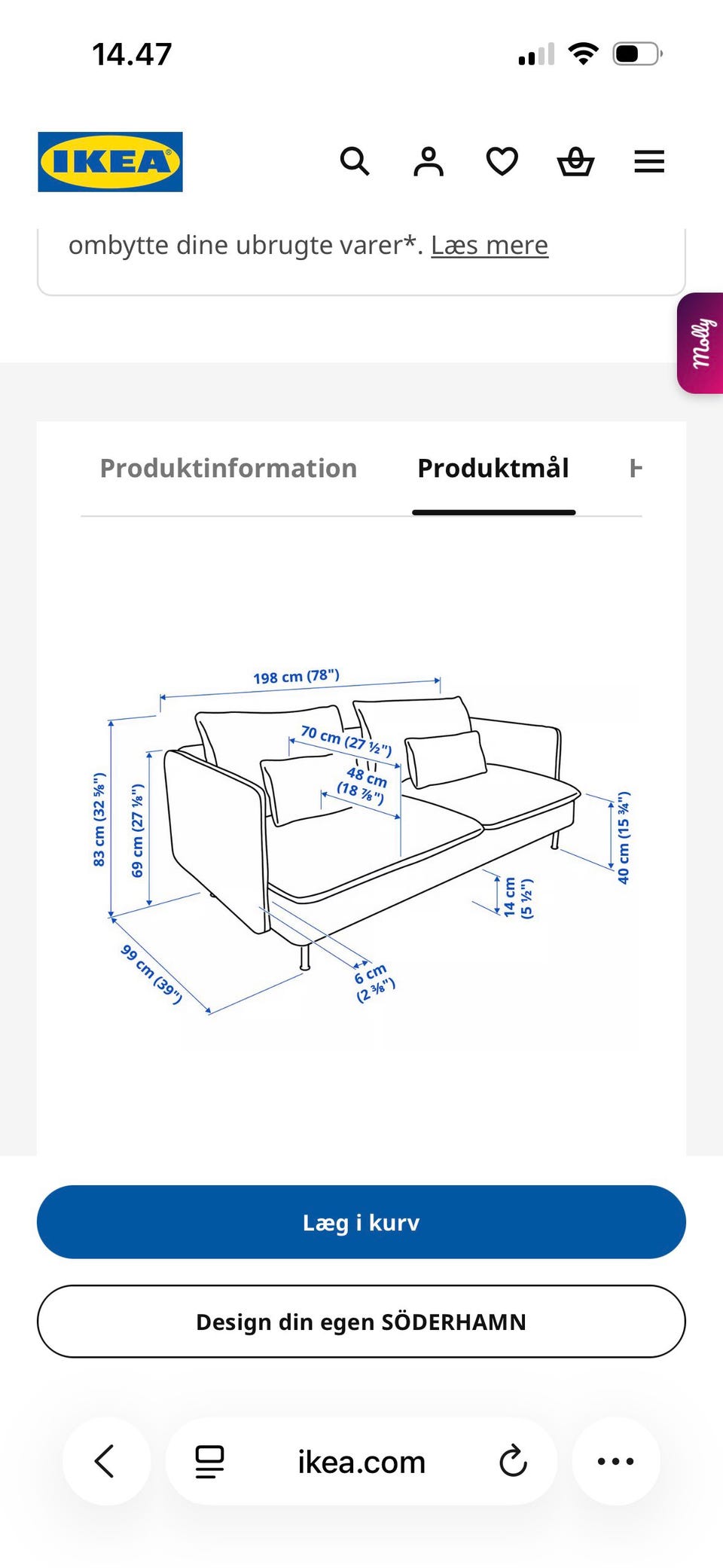This screenshot has height=1568, width=723.
Task: Switch to the Produktinformation tab
Action: pyautogui.click(x=228, y=468)
